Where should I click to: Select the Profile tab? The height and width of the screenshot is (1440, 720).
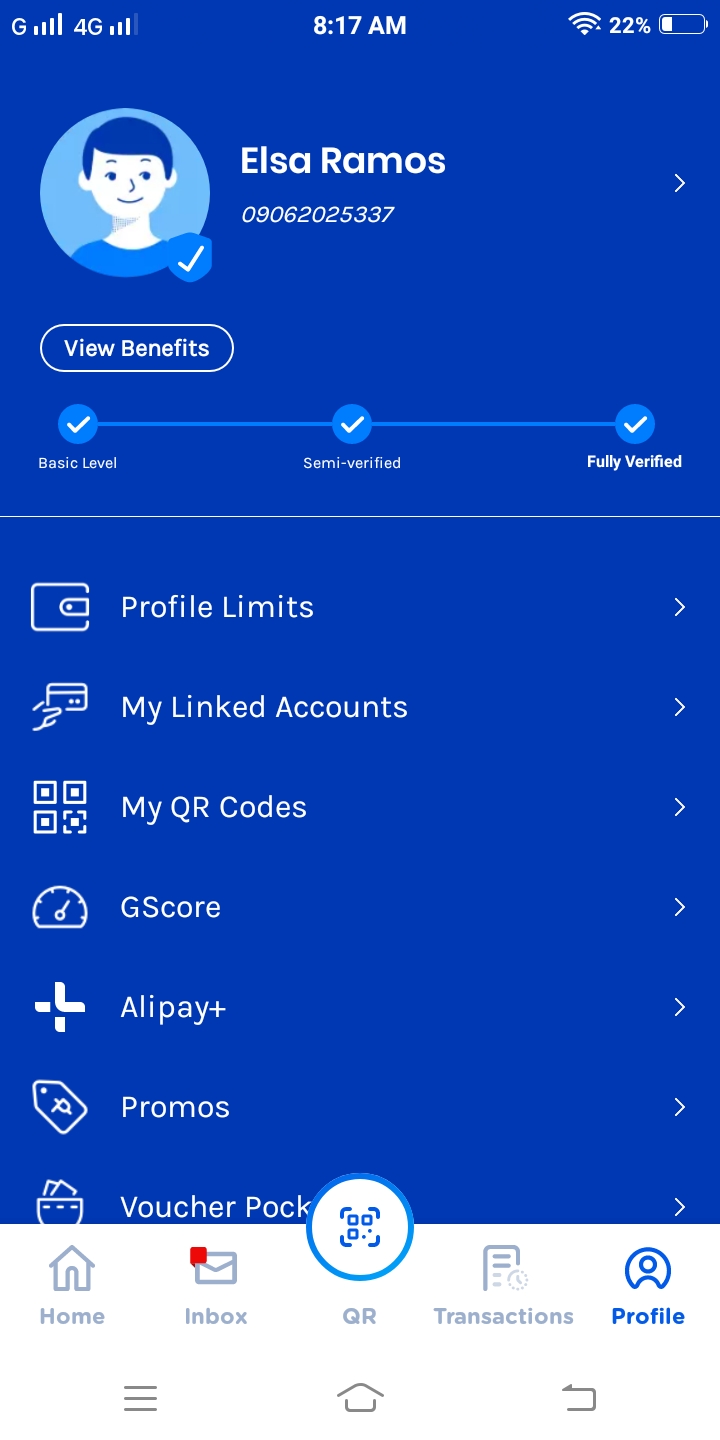[x=648, y=1287]
